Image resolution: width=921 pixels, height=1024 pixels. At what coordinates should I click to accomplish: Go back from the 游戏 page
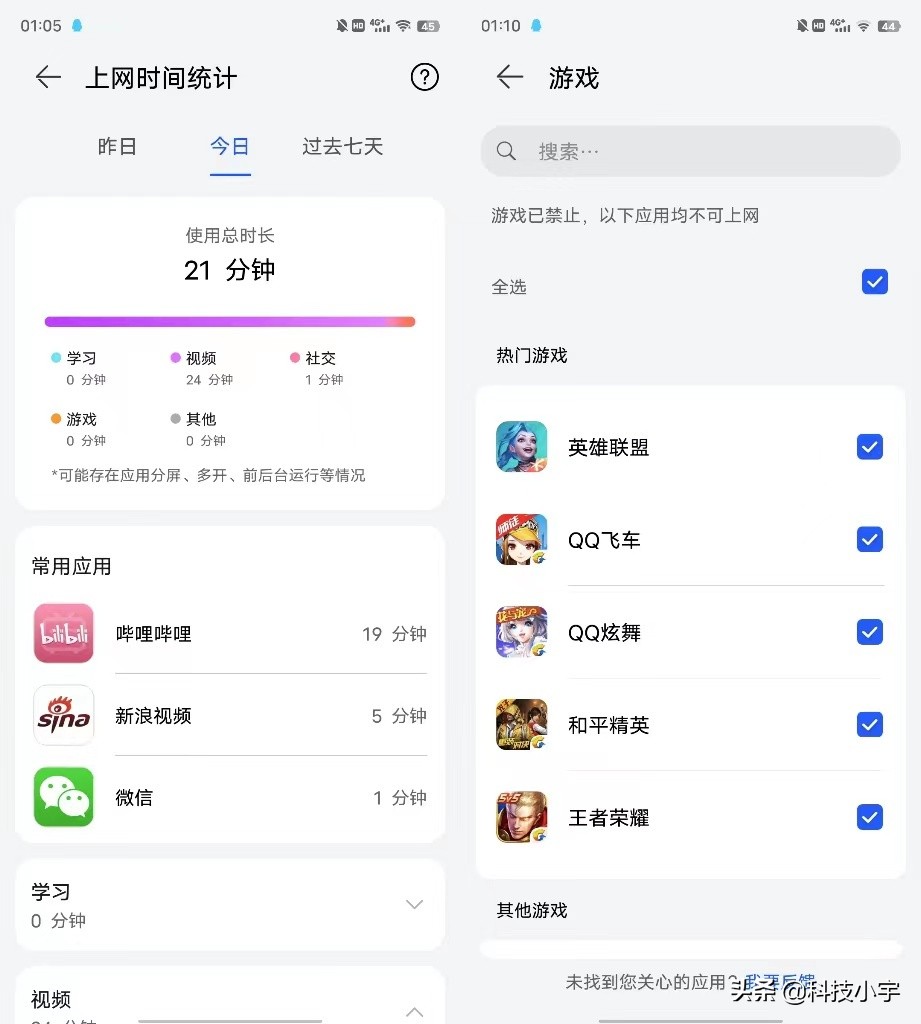(510, 78)
